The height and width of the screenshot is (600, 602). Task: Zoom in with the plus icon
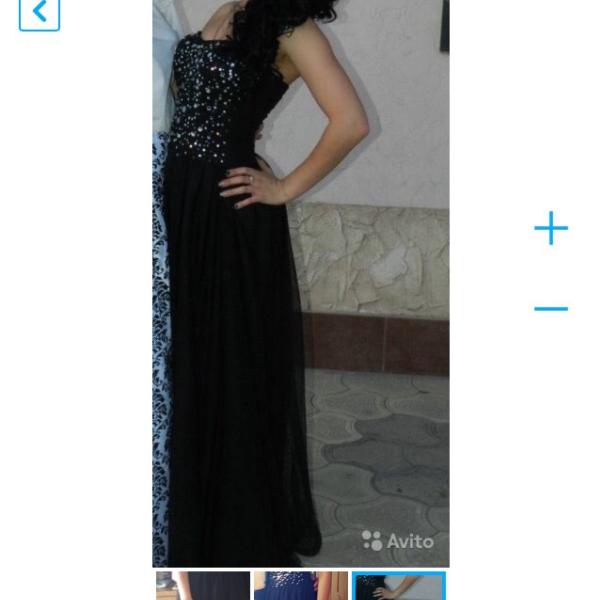(551, 228)
